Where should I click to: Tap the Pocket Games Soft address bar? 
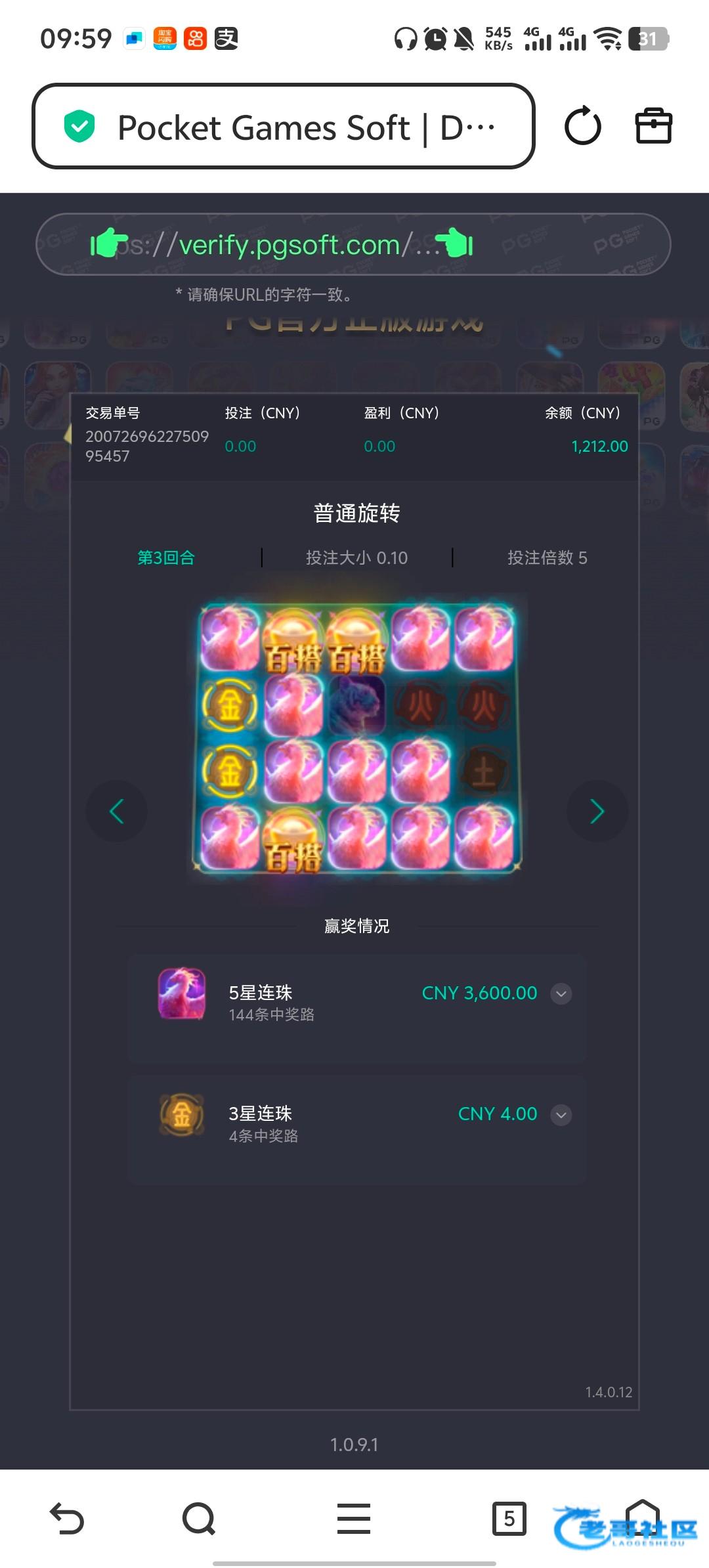[284, 127]
